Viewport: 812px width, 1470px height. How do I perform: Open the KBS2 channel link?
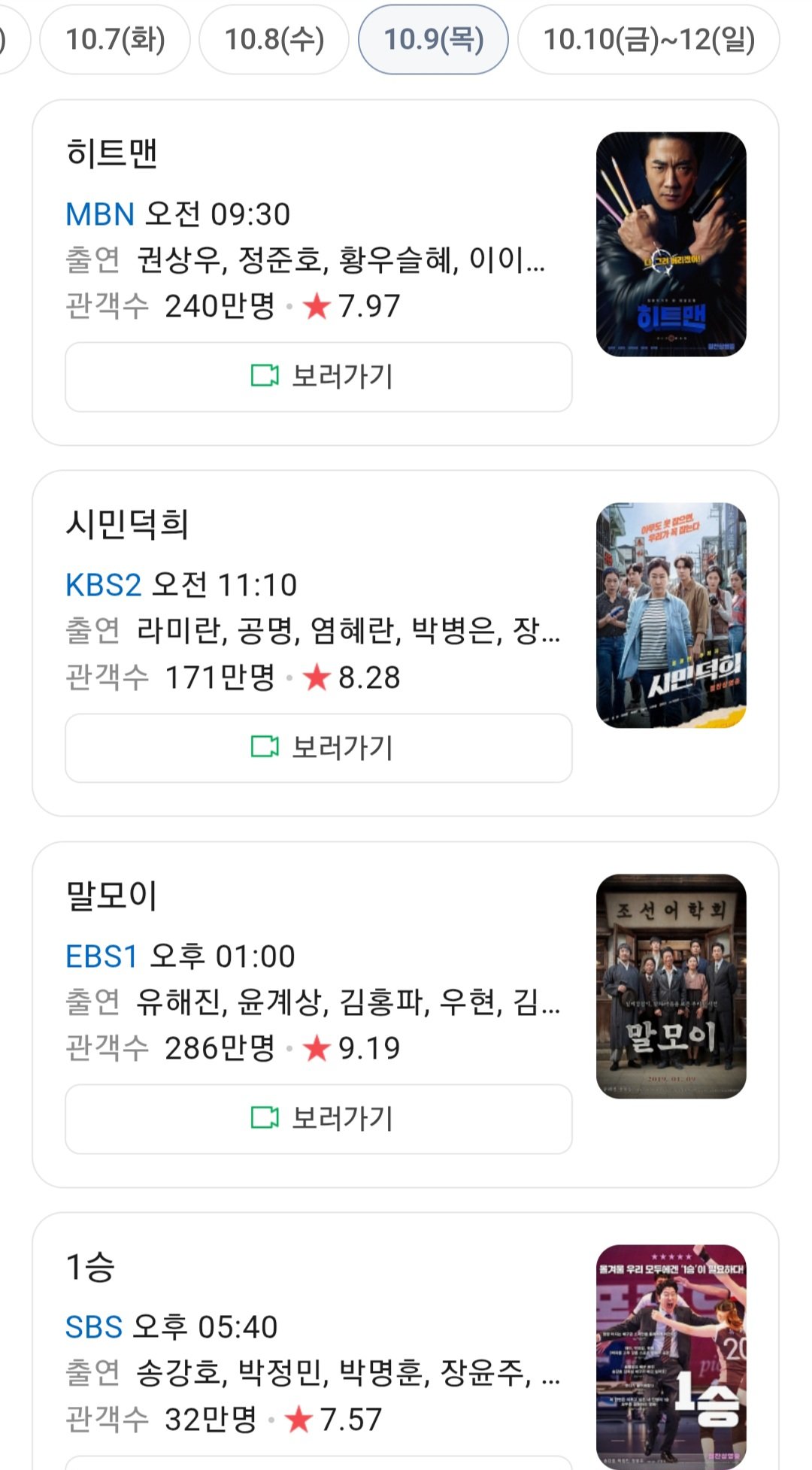[x=103, y=585]
